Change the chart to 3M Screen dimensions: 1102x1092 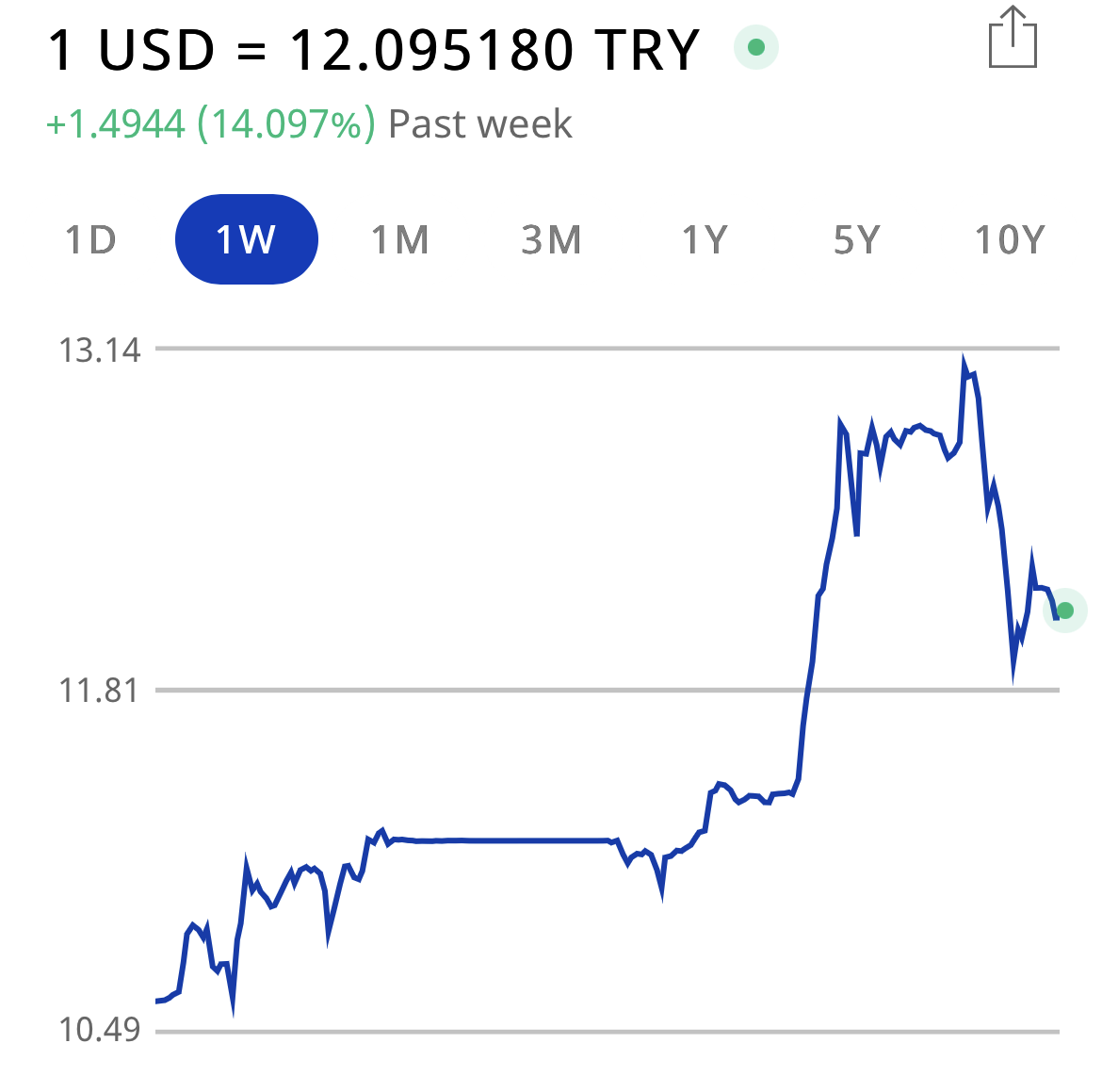[x=552, y=240]
